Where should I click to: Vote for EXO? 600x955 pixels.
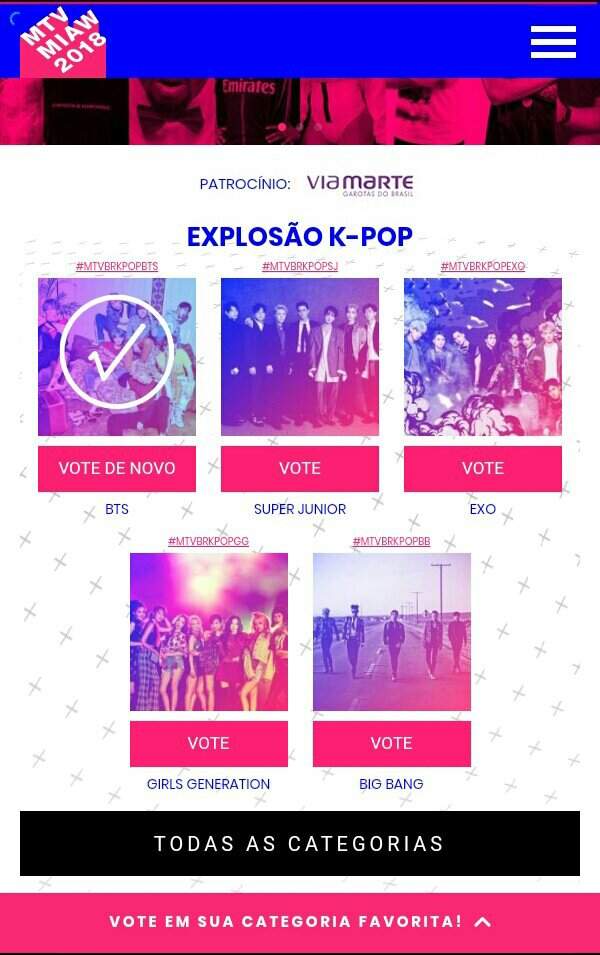(483, 468)
